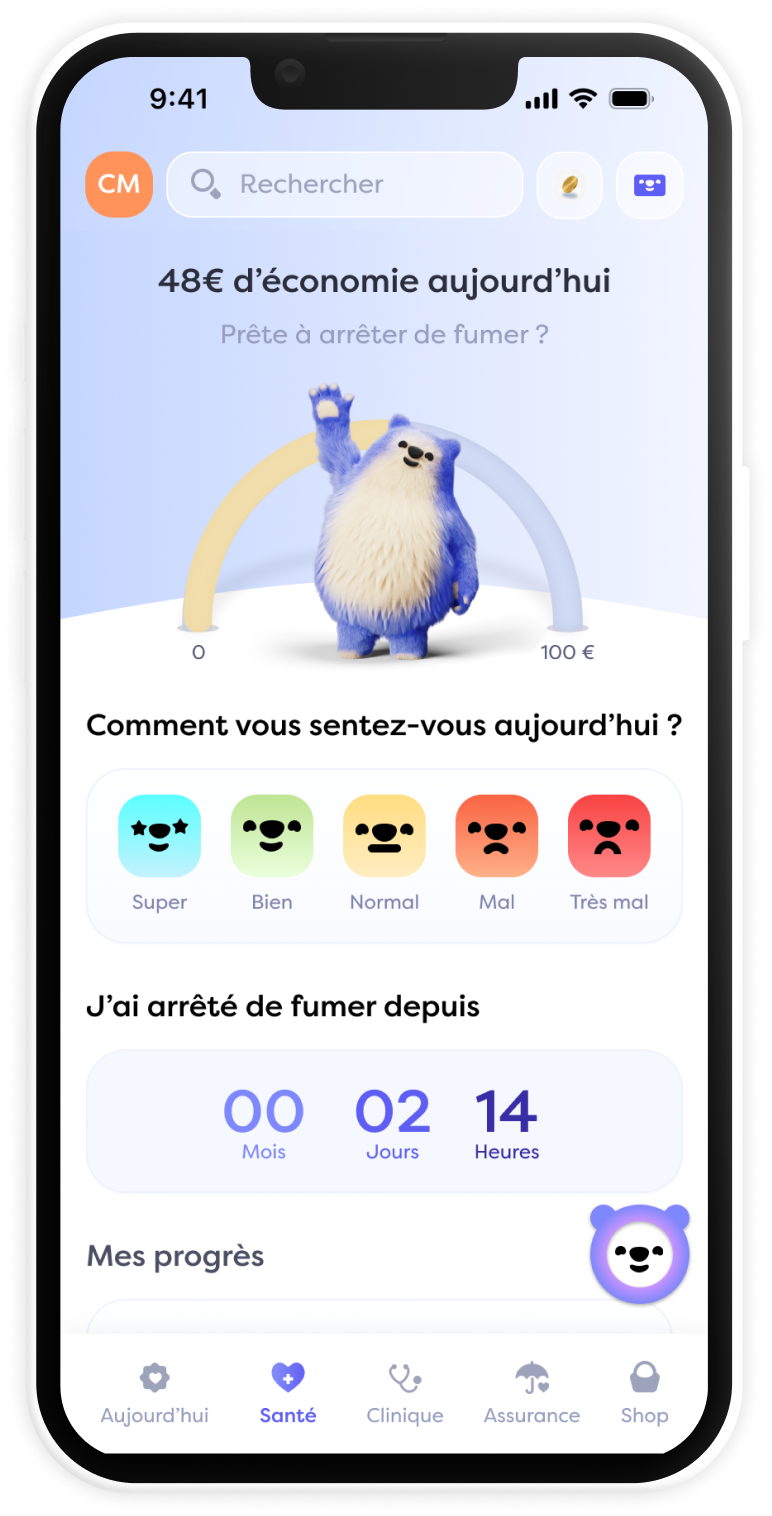The image size is (772, 1516).
Task: Switch to the Assurance tab
Action: tap(532, 1392)
